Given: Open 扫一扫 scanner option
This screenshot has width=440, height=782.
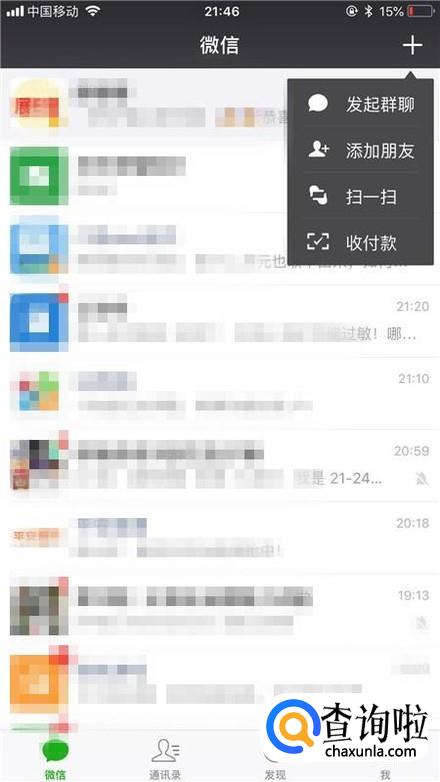Looking at the screenshot, I should pyautogui.click(x=360, y=196).
